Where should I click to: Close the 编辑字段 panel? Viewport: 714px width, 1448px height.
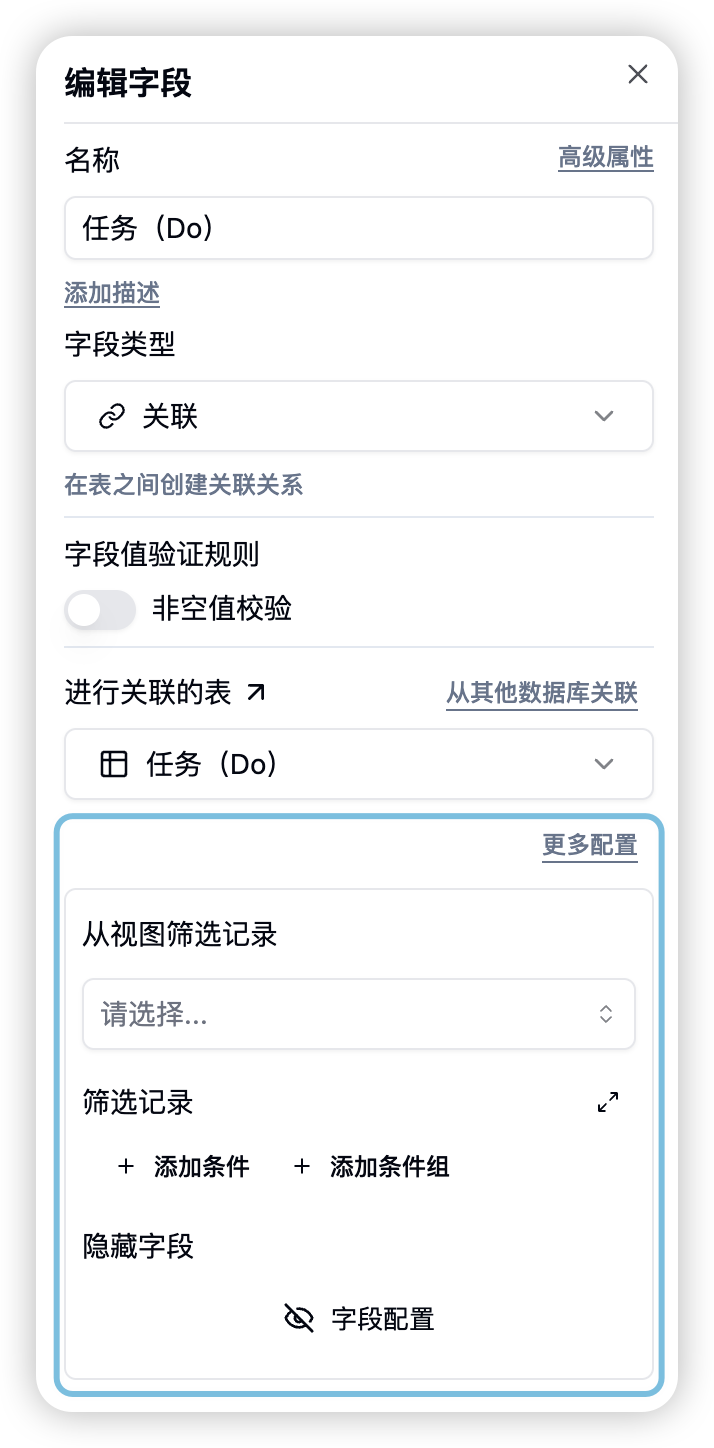[x=637, y=74]
